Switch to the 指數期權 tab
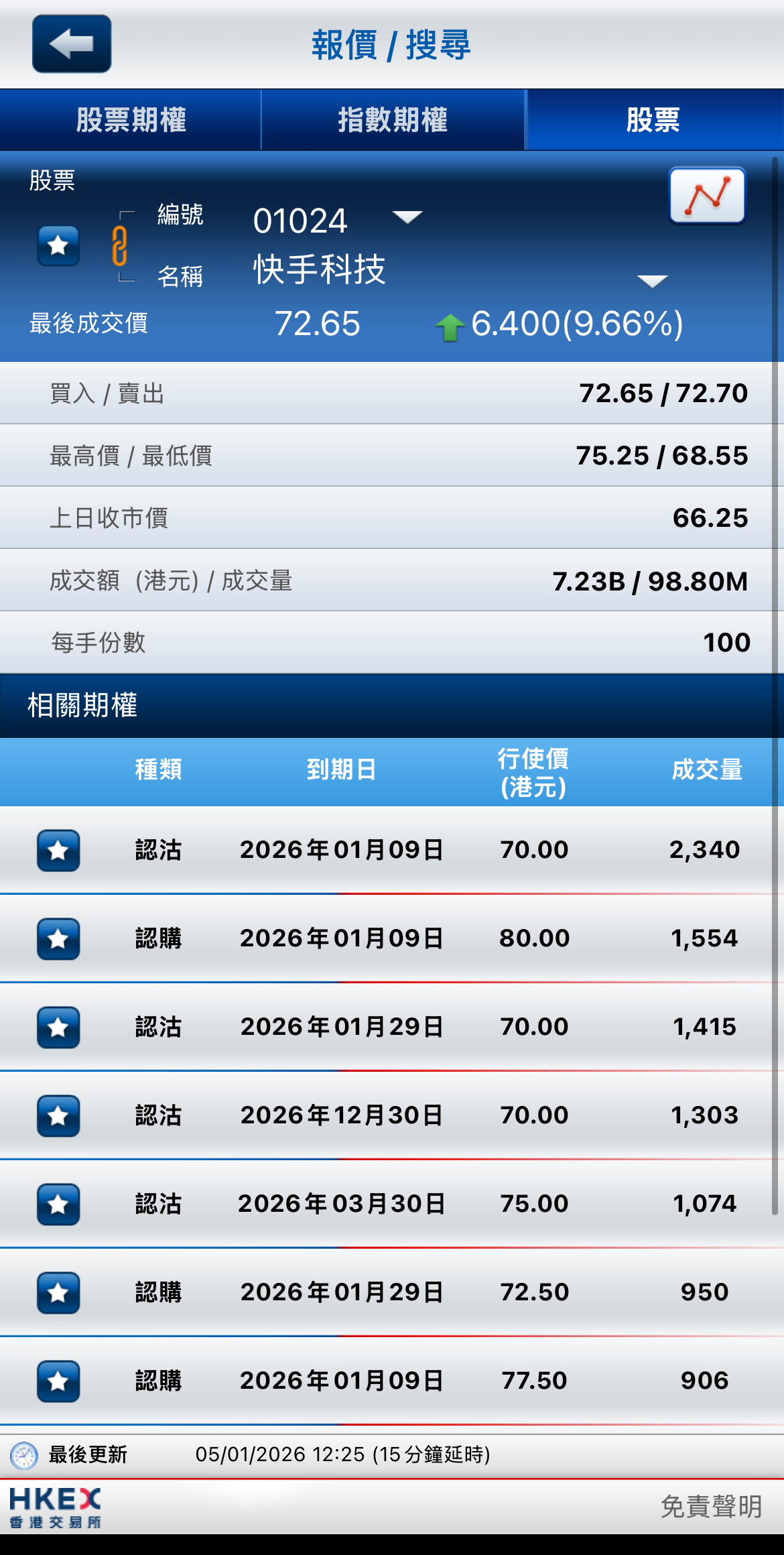The image size is (784, 1555). pyautogui.click(x=393, y=121)
